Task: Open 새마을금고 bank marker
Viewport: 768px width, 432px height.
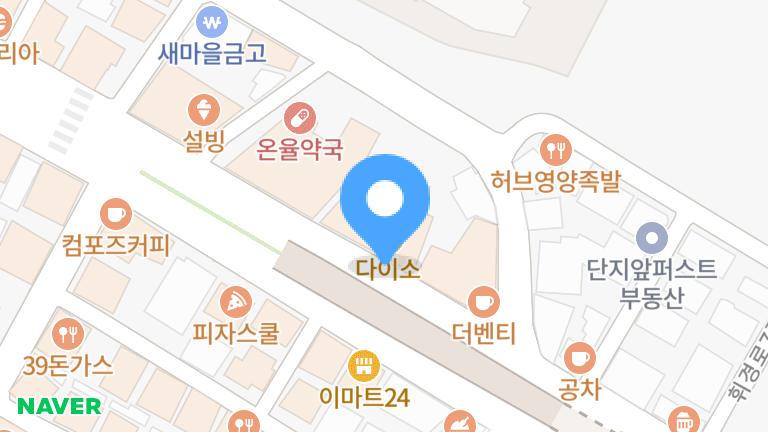Action: 211,21
